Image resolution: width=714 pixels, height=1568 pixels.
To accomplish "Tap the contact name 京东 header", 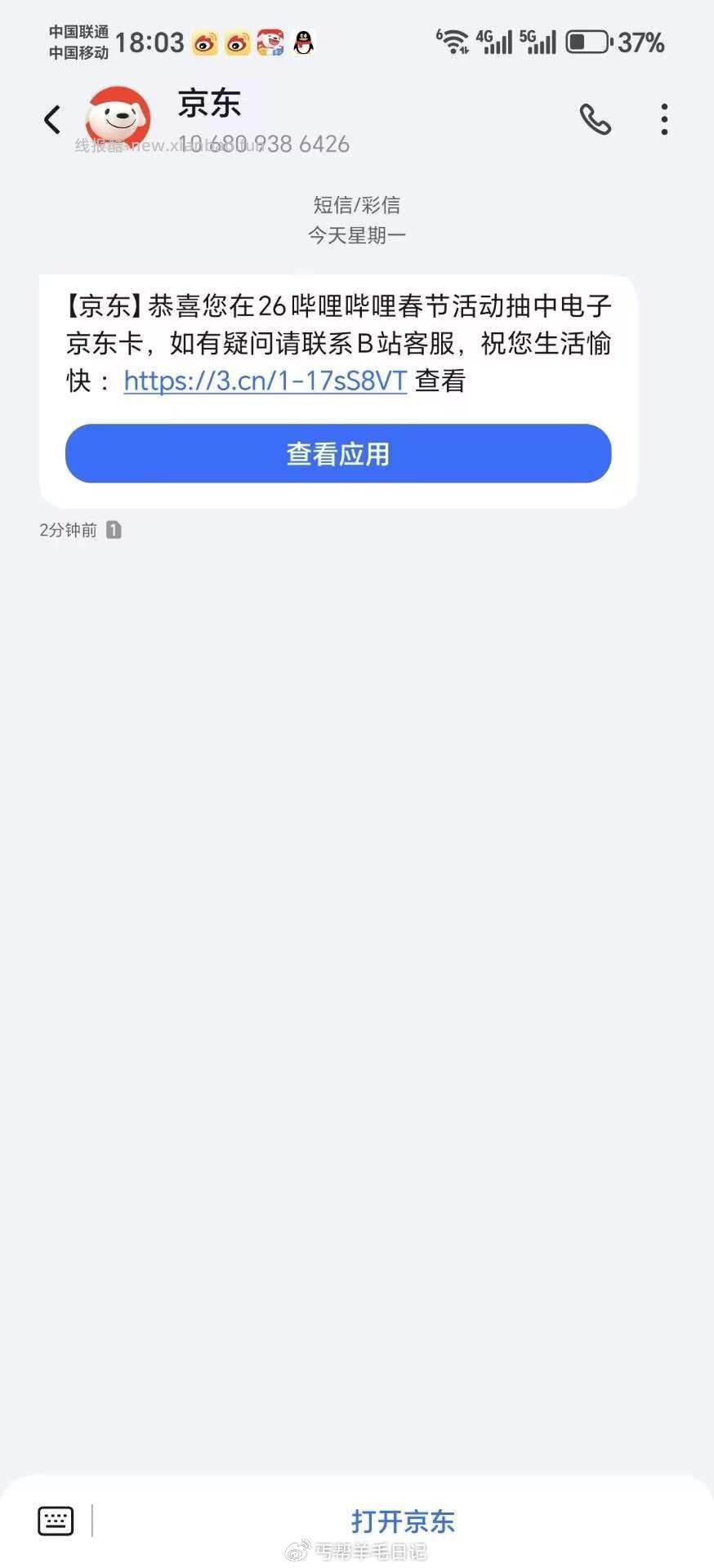I will pos(209,105).
